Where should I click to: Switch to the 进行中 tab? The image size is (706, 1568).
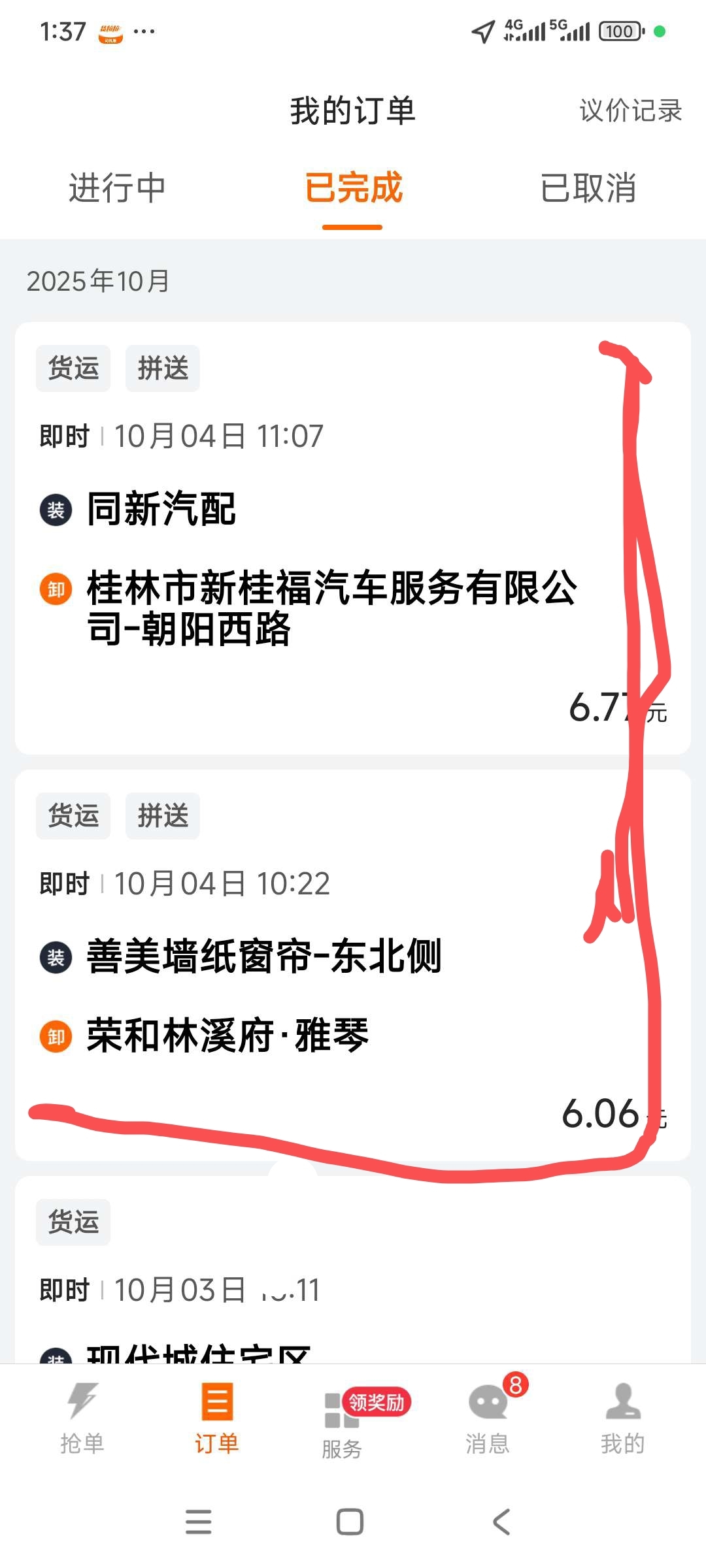click(x=117, y=188)
